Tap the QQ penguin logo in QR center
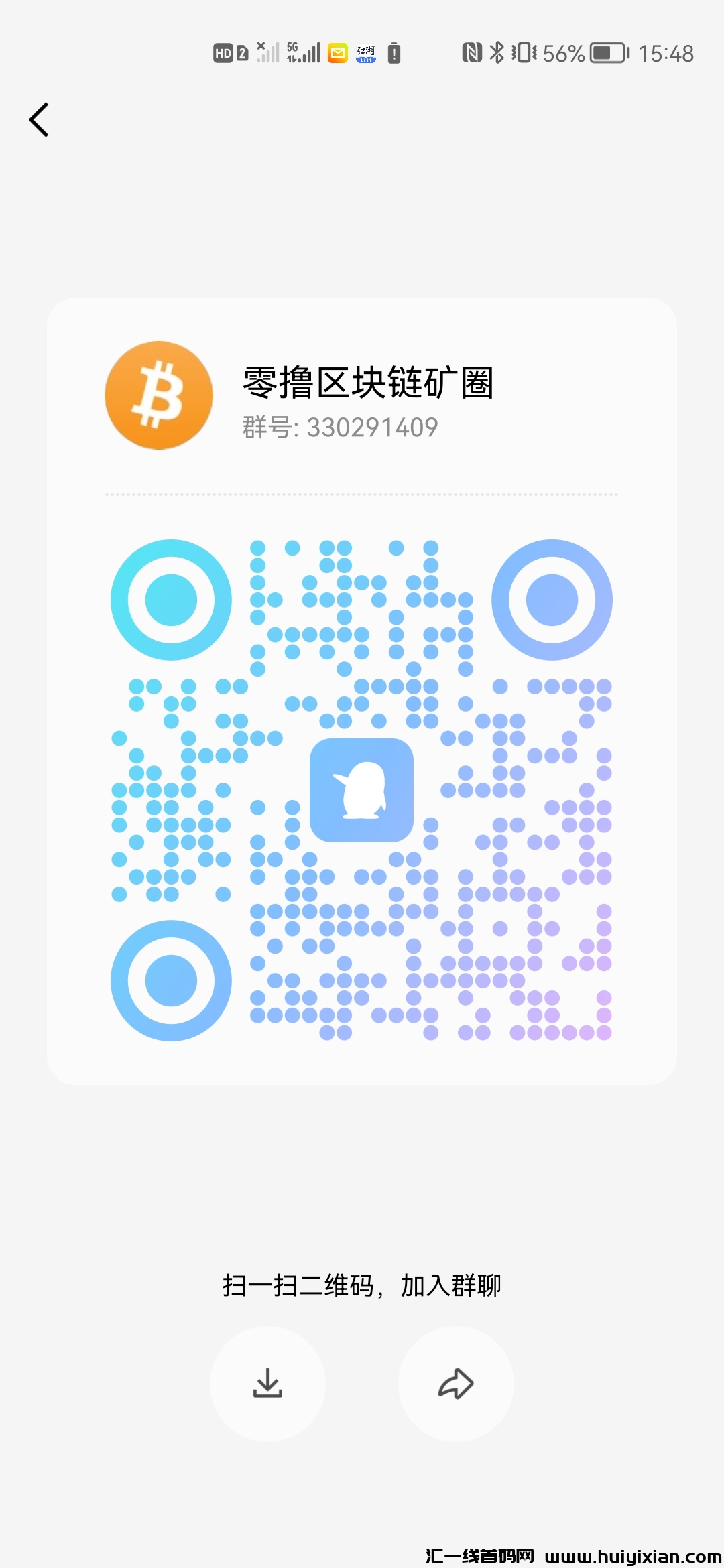 click(362, 791)
